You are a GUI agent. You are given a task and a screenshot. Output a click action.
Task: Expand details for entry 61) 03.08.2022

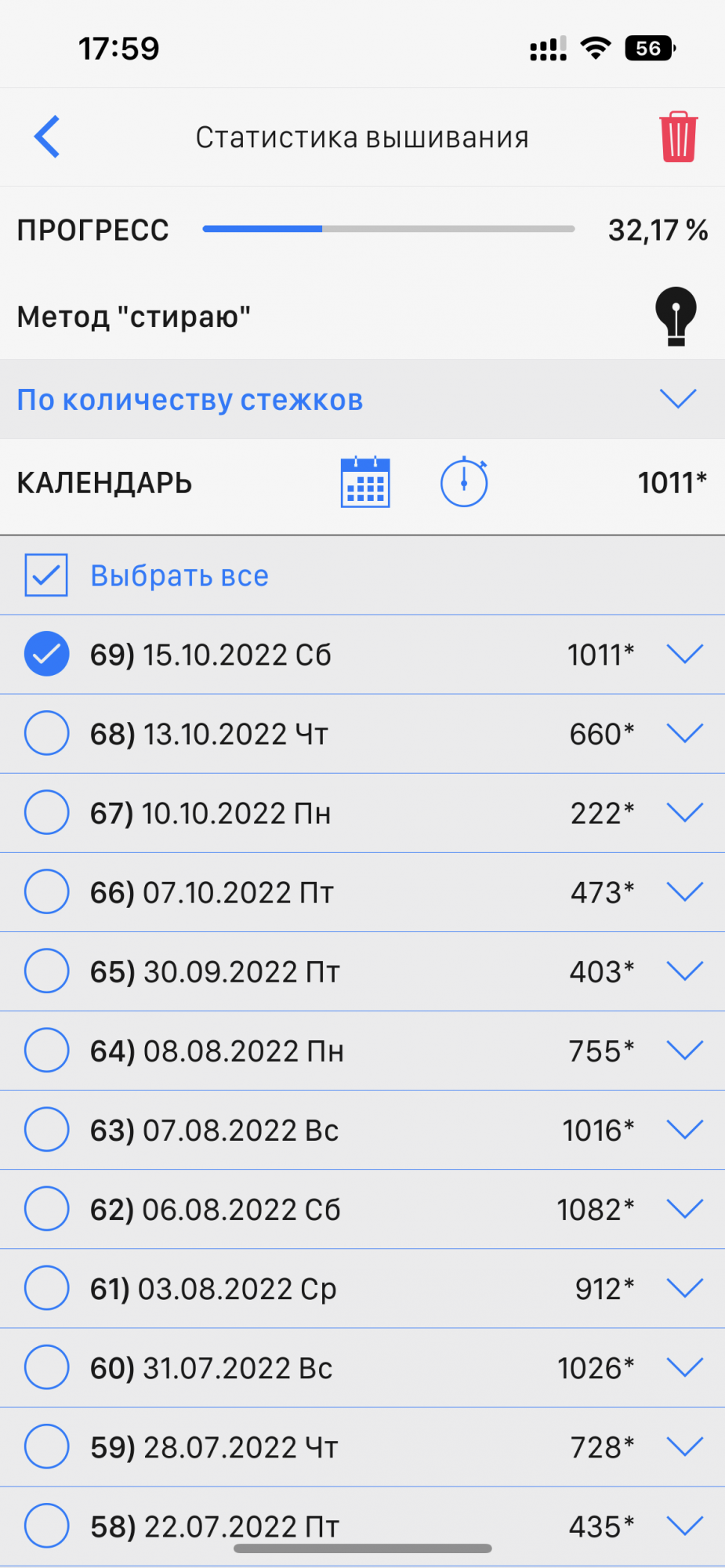(684, 1288)
